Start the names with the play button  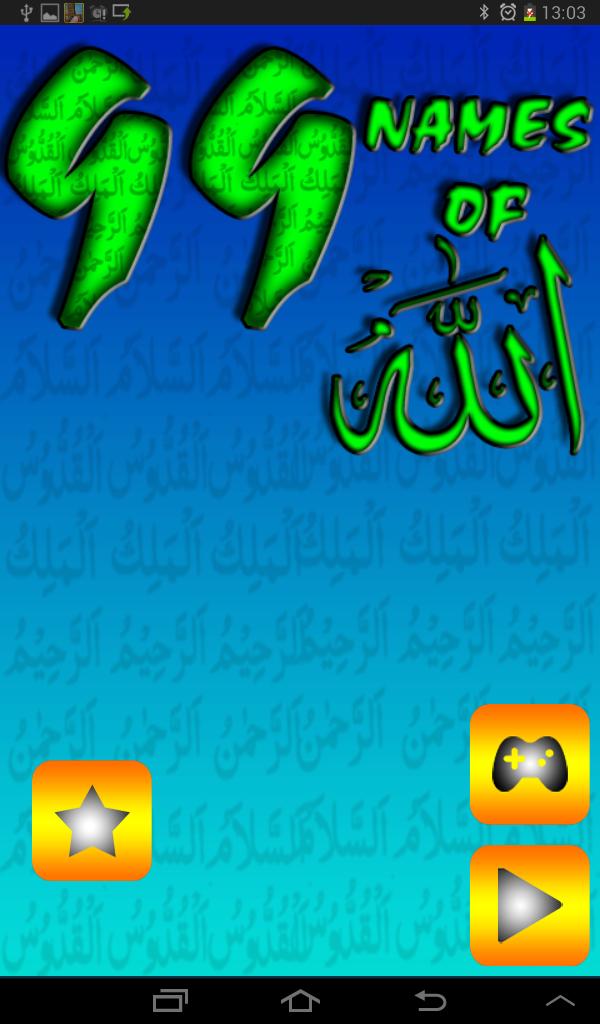pyautogui.click(x=529, y=906)
